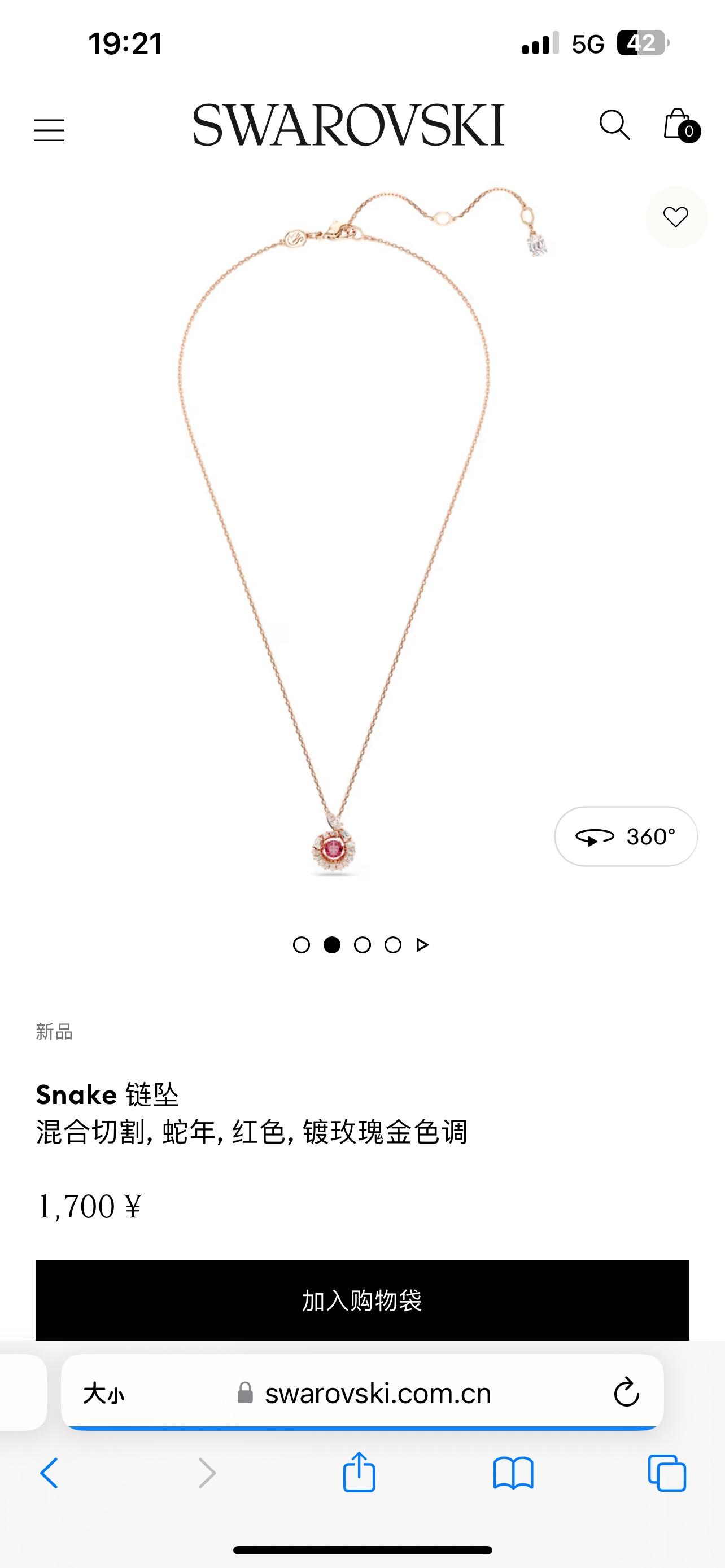
Task: Open the hamburger menu
Action: click(x=49, y=130)
